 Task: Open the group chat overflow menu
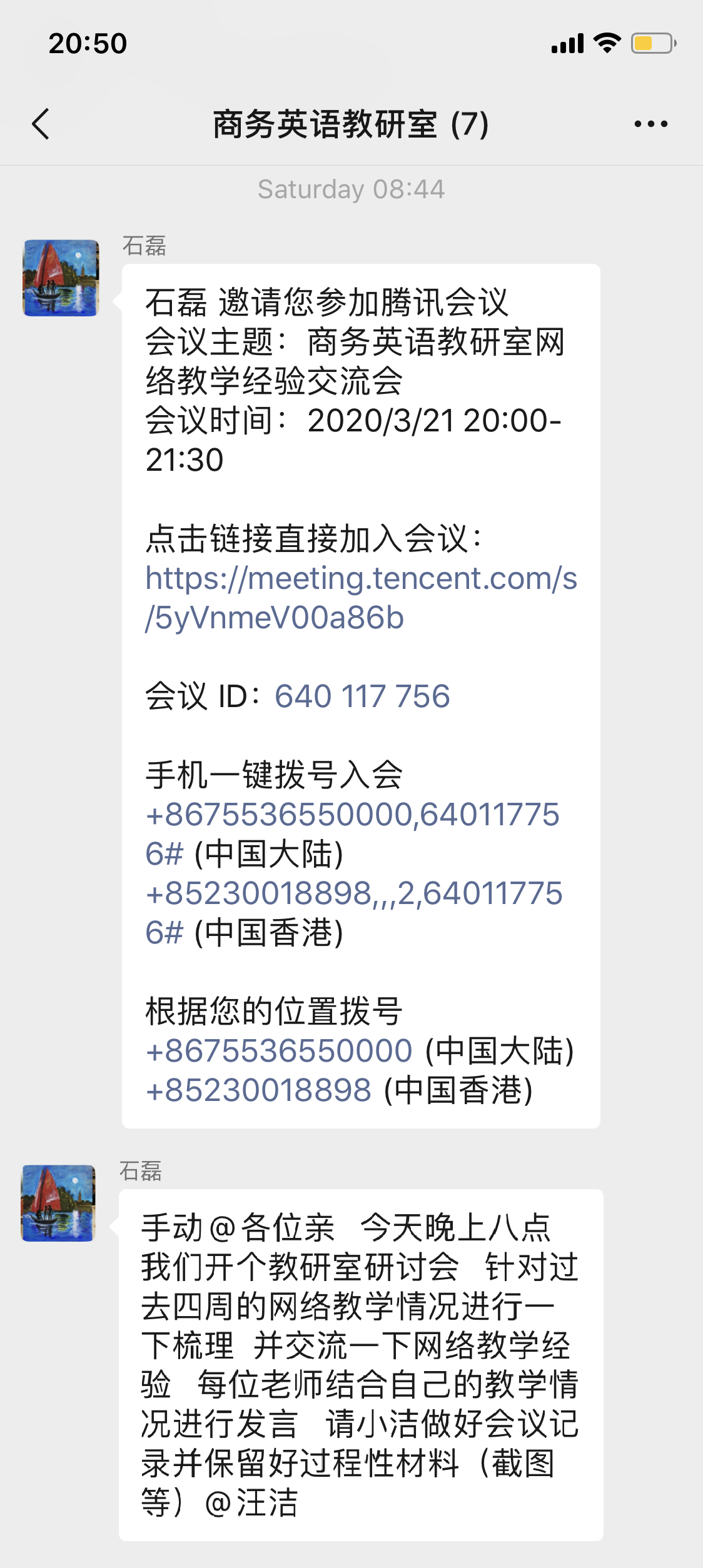[650, 124]
